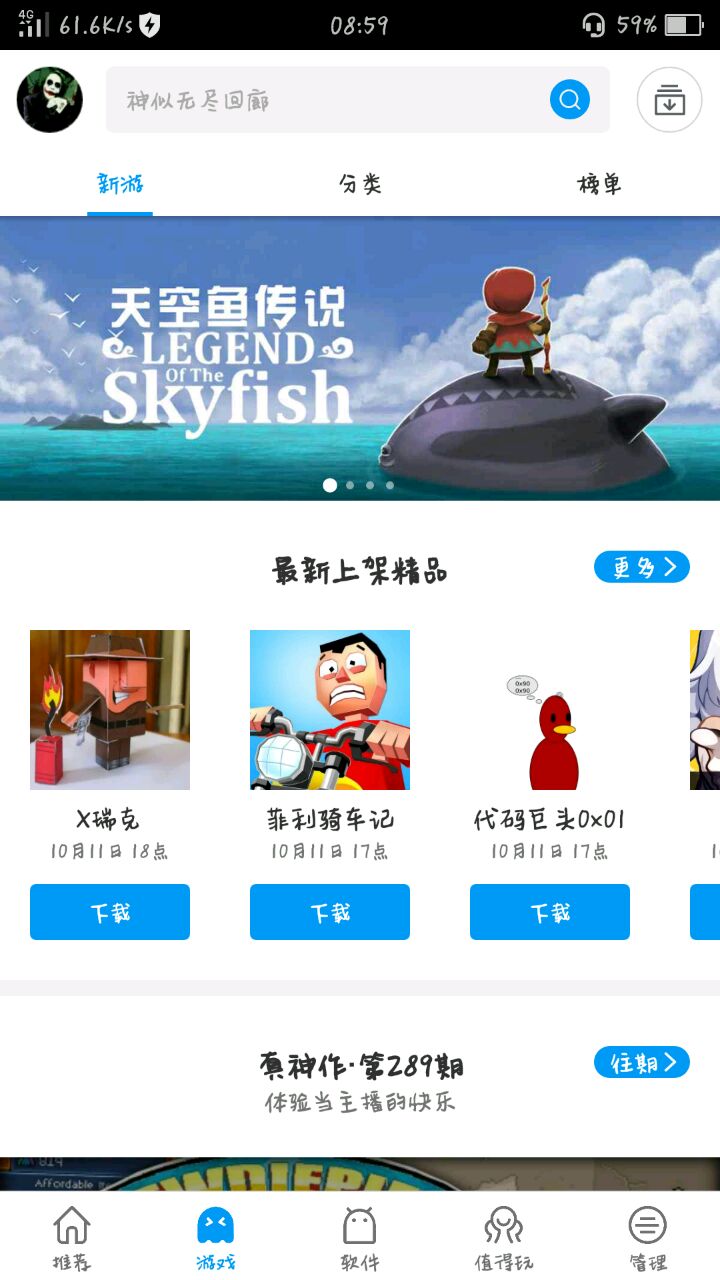The image size is (720, 1280).
Task: Switch to the 分类 tab
Action: pyautogui.click(x=360, y=184)
